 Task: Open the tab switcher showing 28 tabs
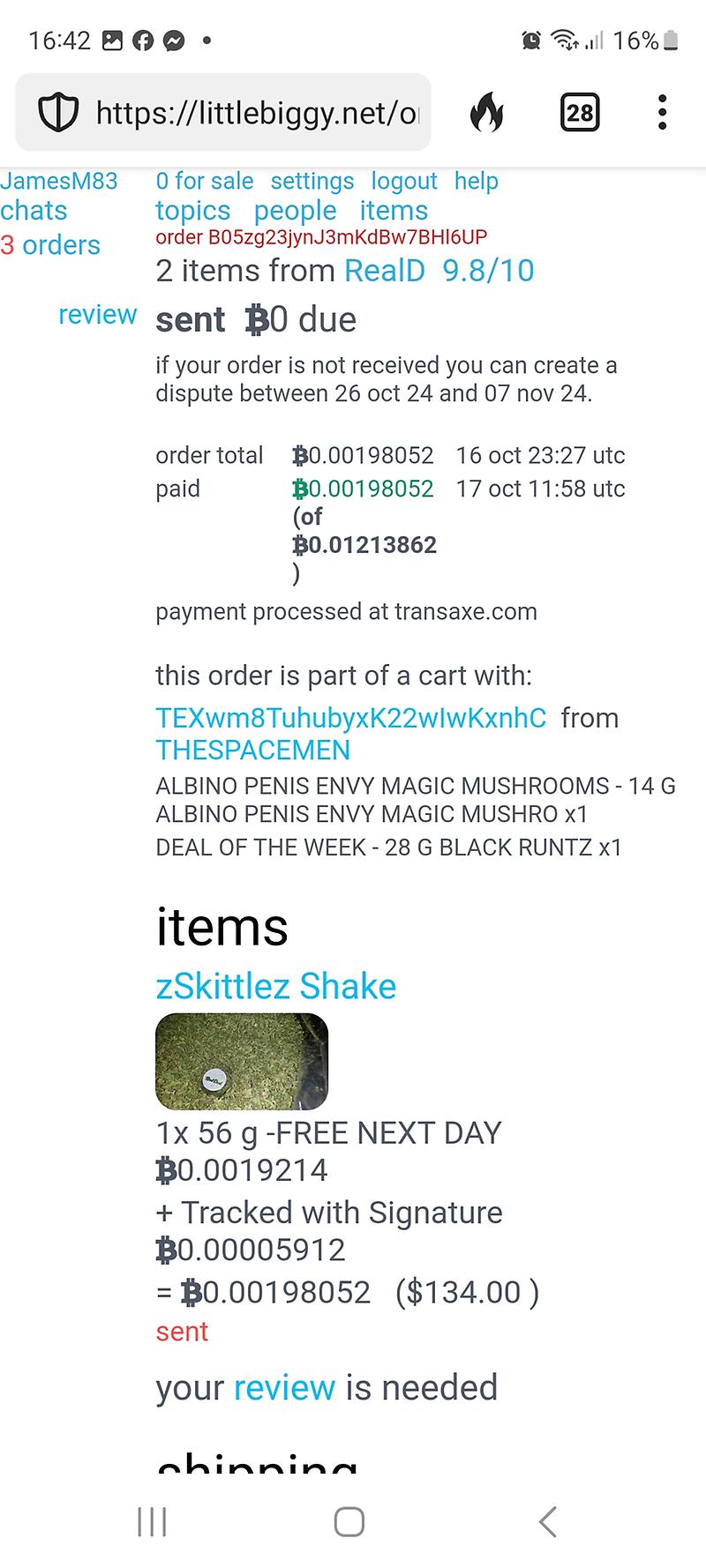(x=579, y=113)
